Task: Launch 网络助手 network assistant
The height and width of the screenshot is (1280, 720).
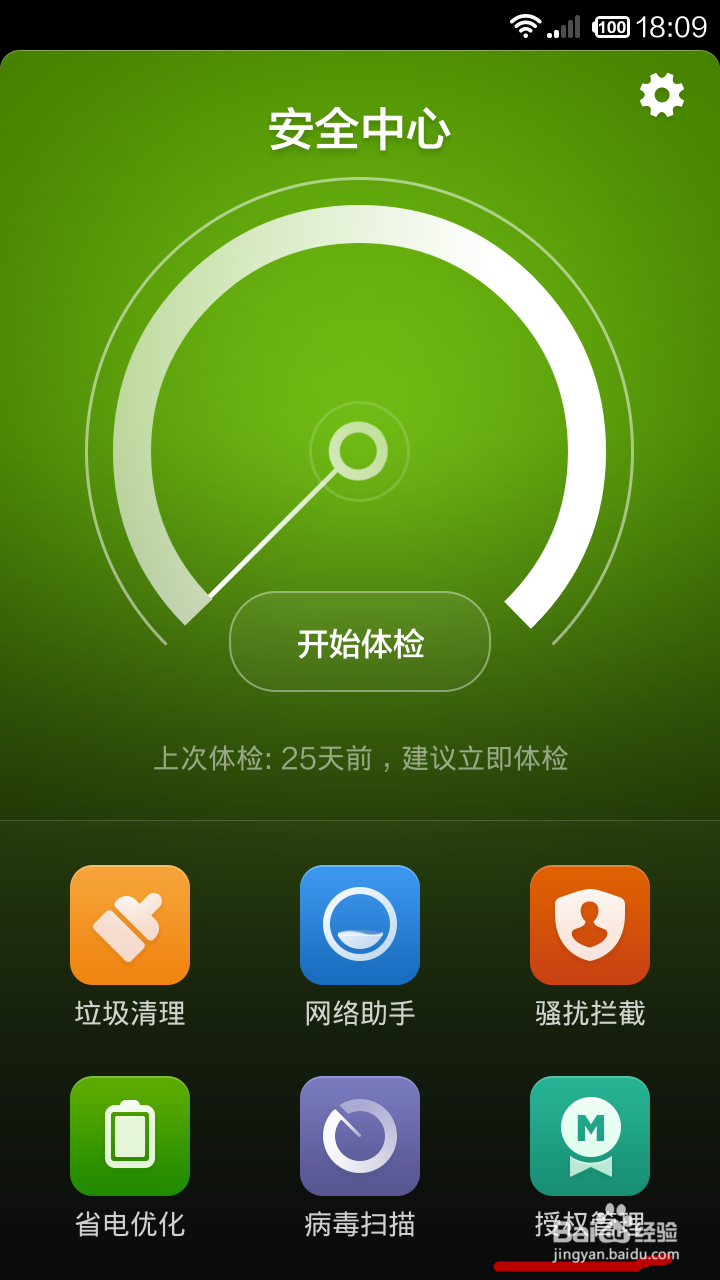Action: (x=359, y=924)
